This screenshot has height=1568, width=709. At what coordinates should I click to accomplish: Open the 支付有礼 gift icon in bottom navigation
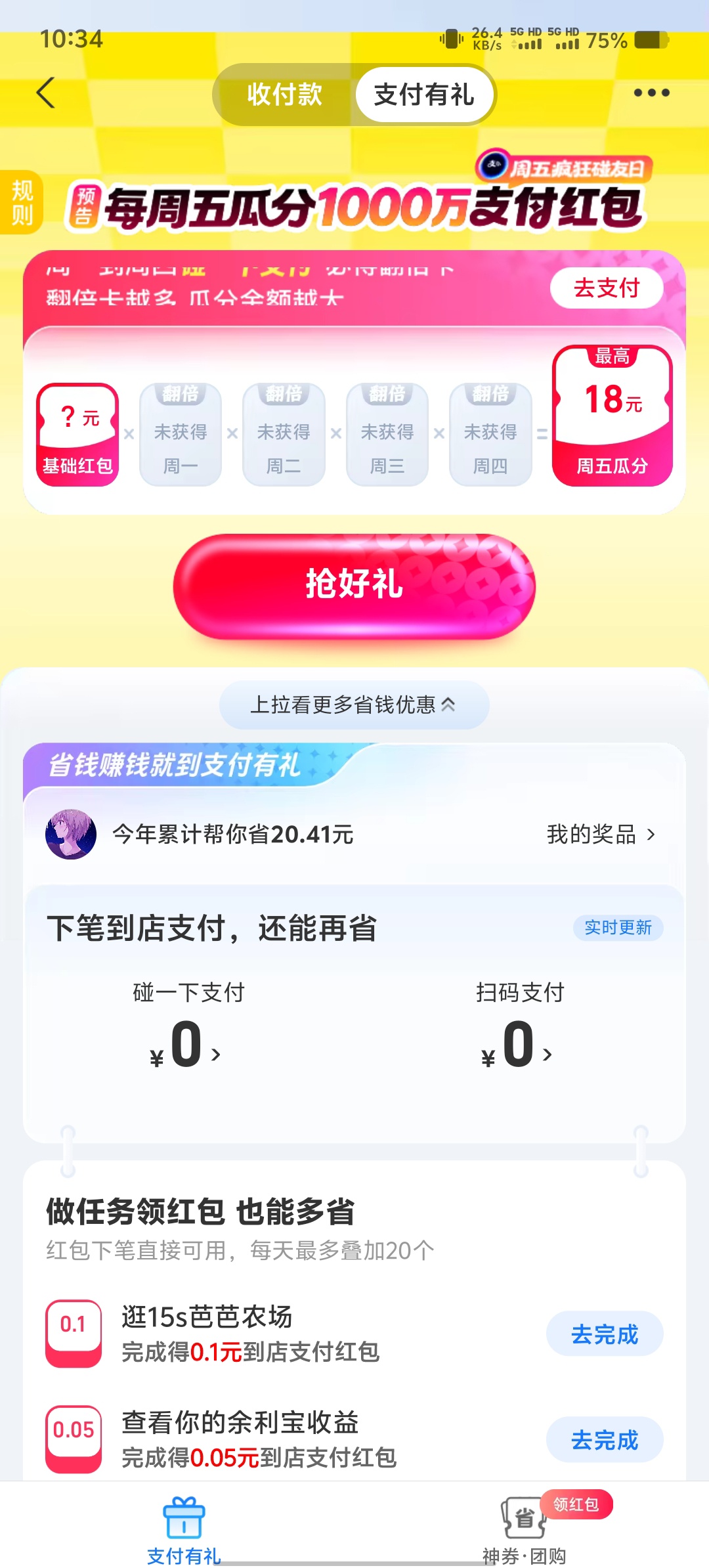(183, 1517)
